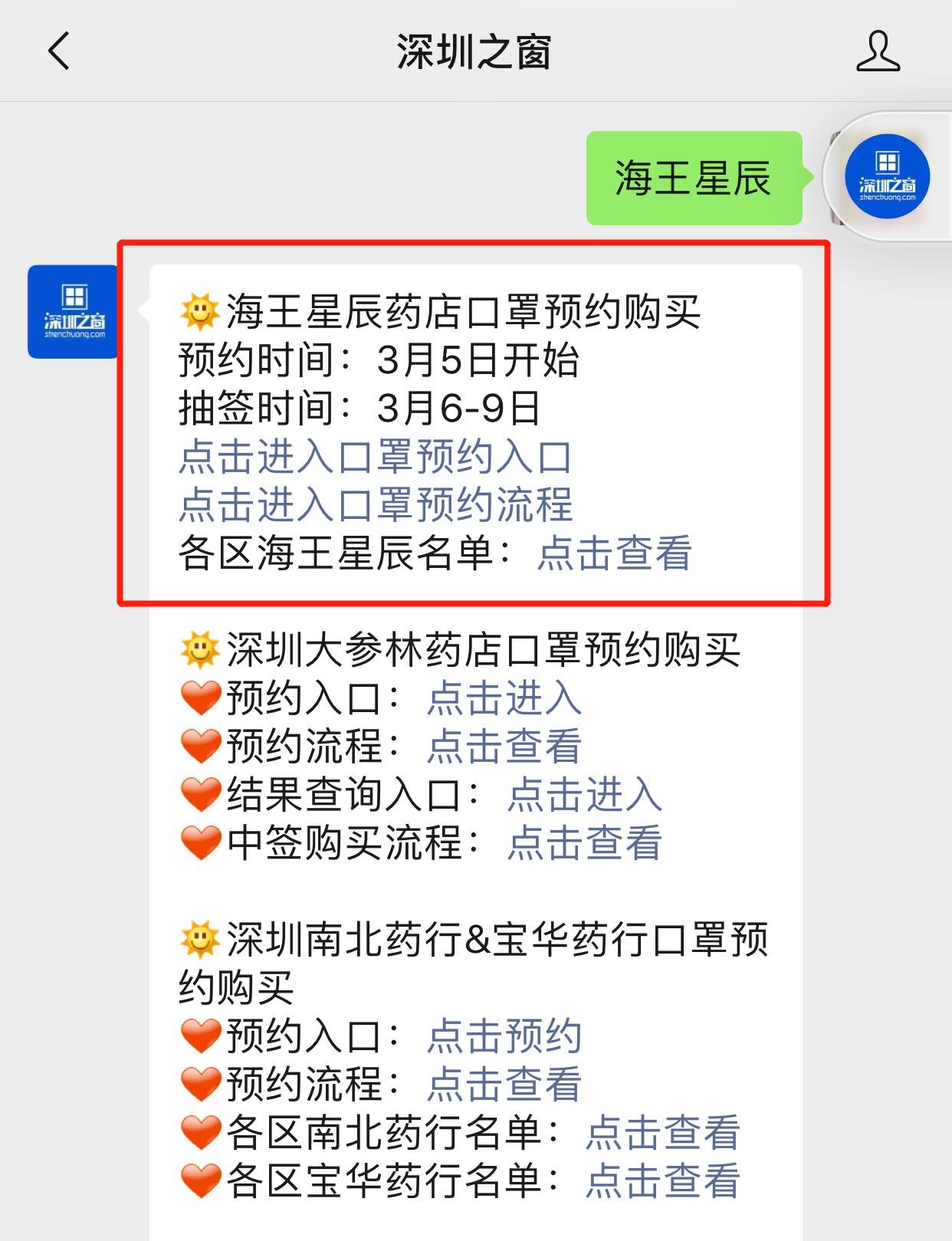The image size is (952, 1241).
Task: View 各区海王星辰名单 via 点击查看
Action: click(614, 553)
